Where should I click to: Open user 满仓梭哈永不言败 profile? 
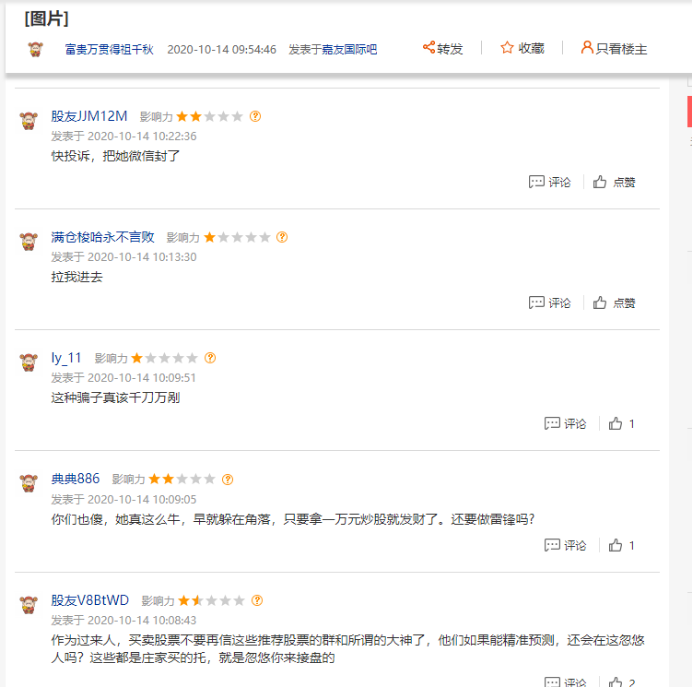coord(103,237)
